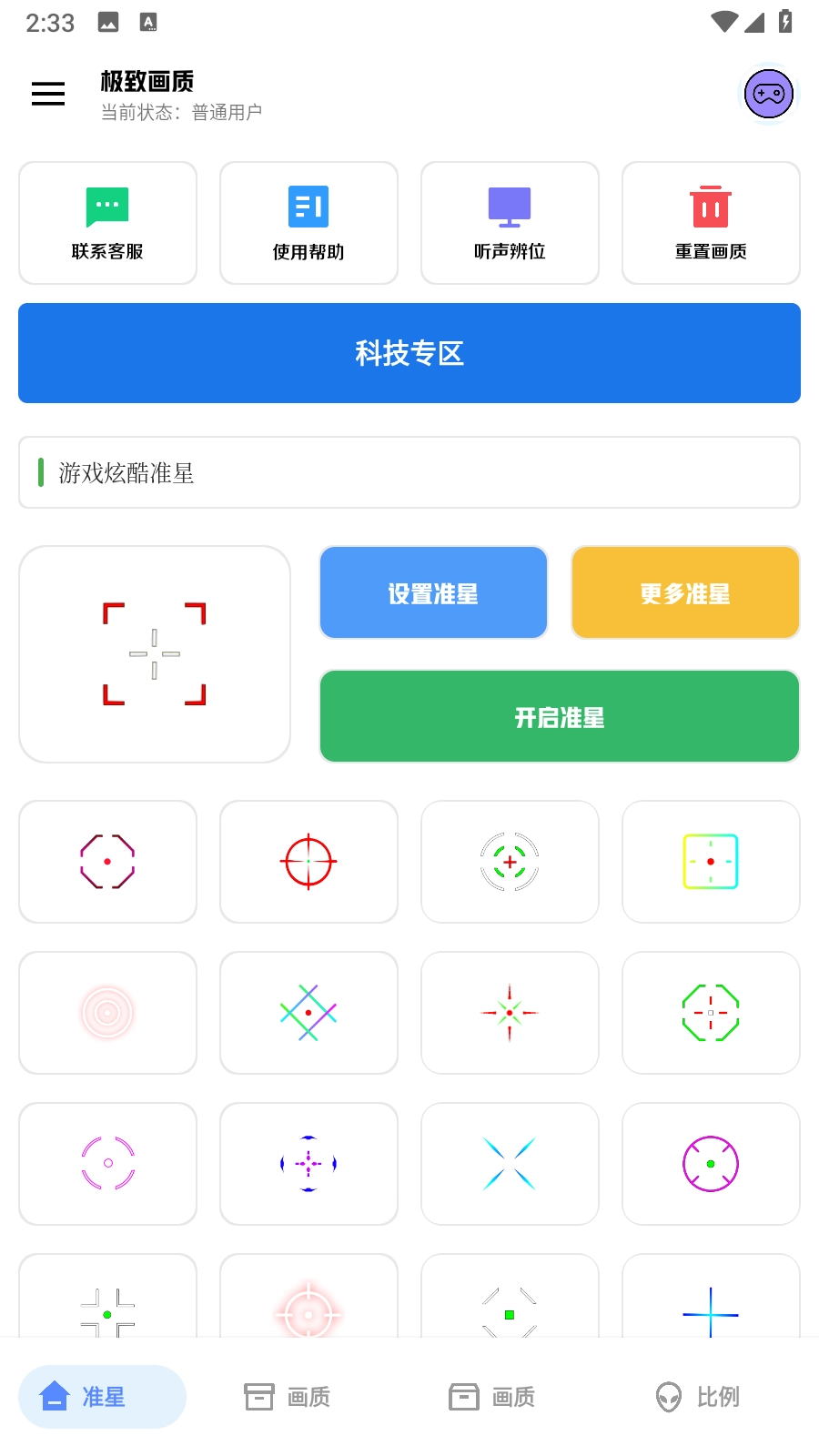The image size is (819, 1456).
Task: Select the 听声辨位 monitor icon
Action: pyautogui.click(x=509, y=207)
